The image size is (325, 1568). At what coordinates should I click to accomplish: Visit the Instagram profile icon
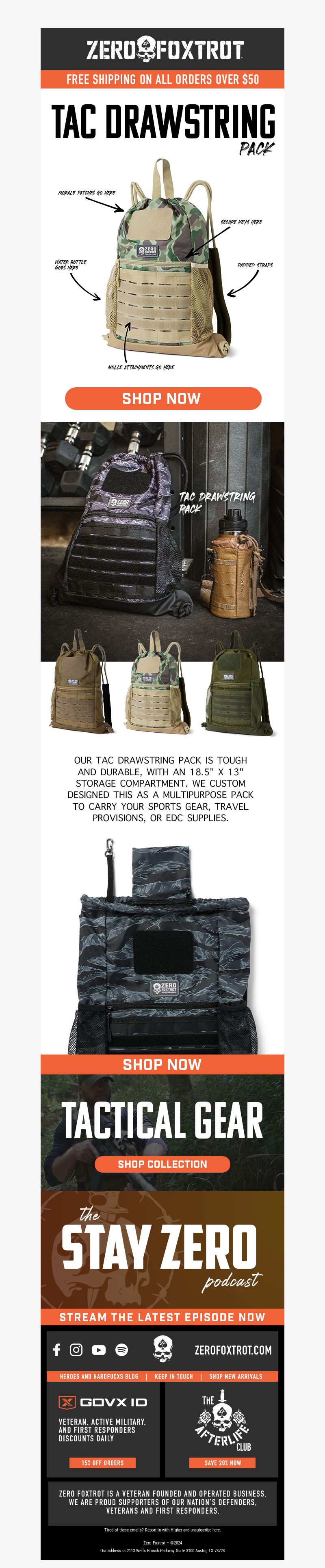[76, 1350]
